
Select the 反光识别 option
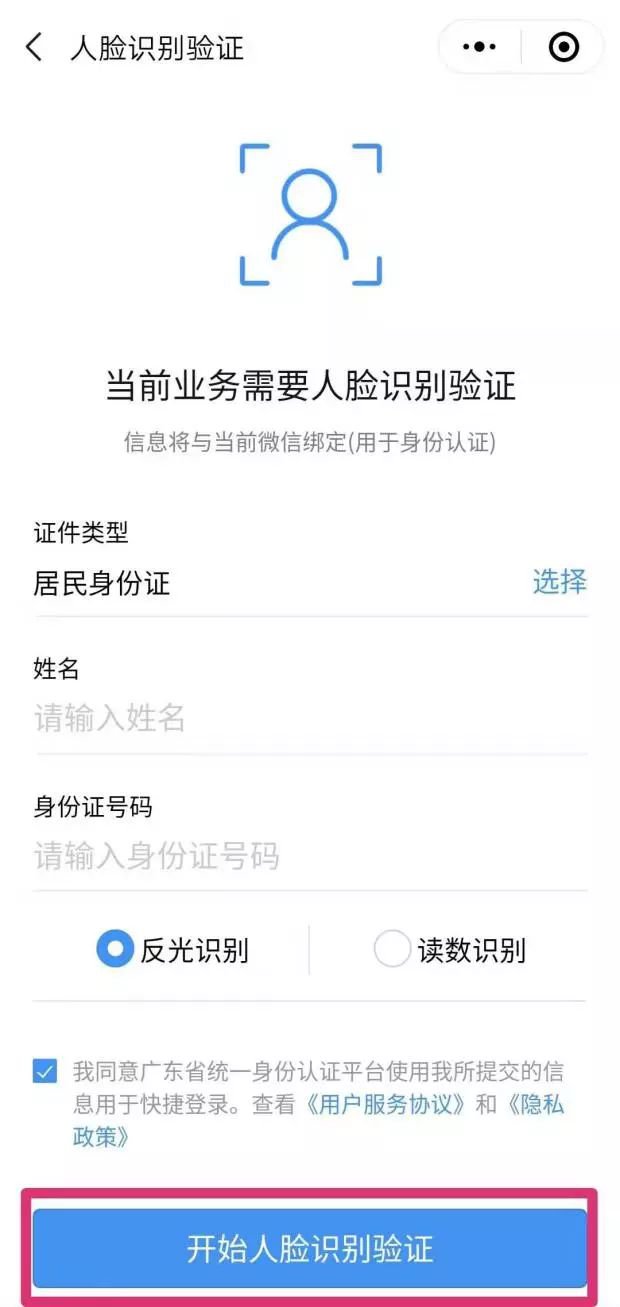[x=172, y=949]
